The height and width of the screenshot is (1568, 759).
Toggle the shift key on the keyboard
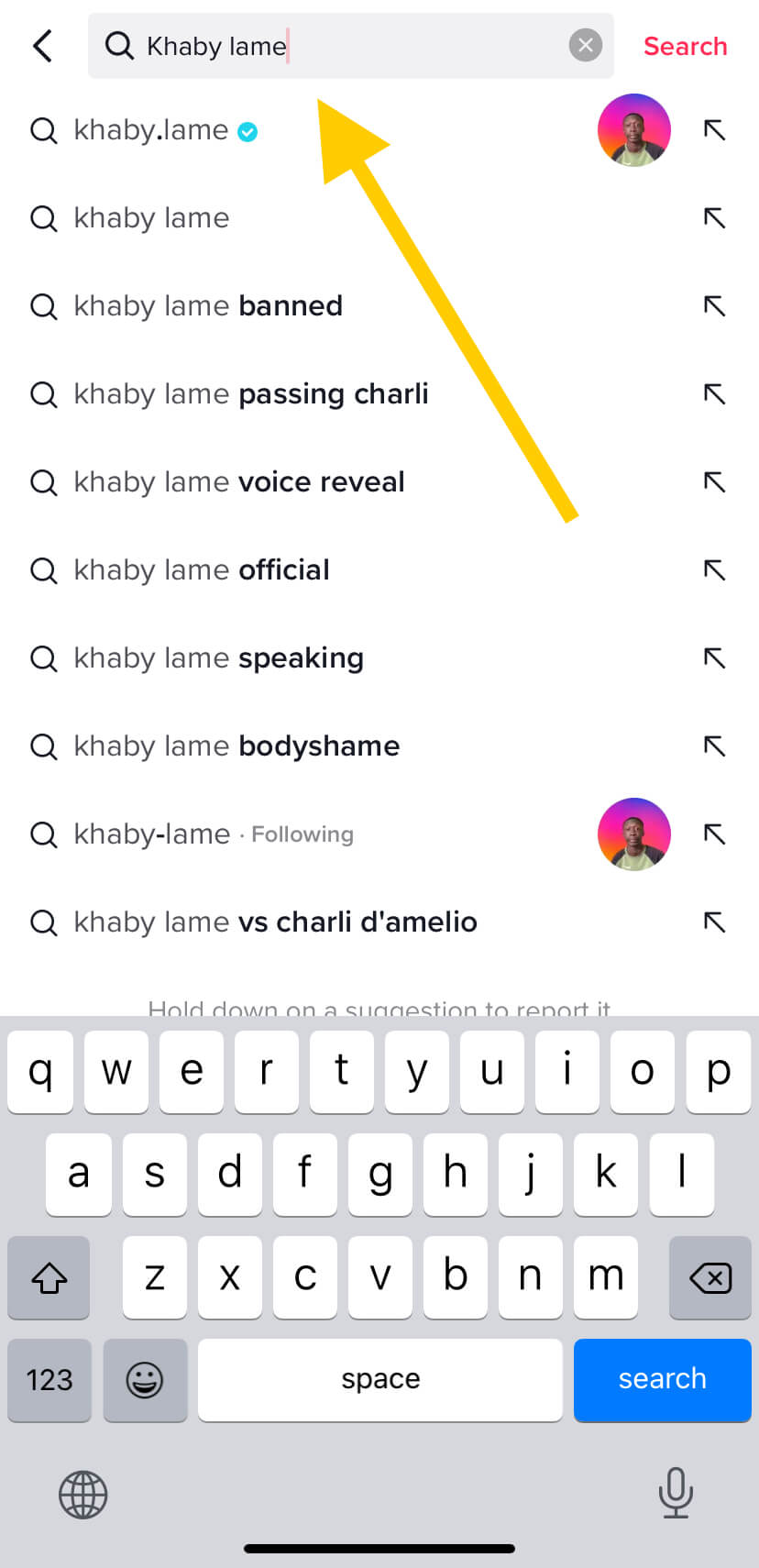49,1277
